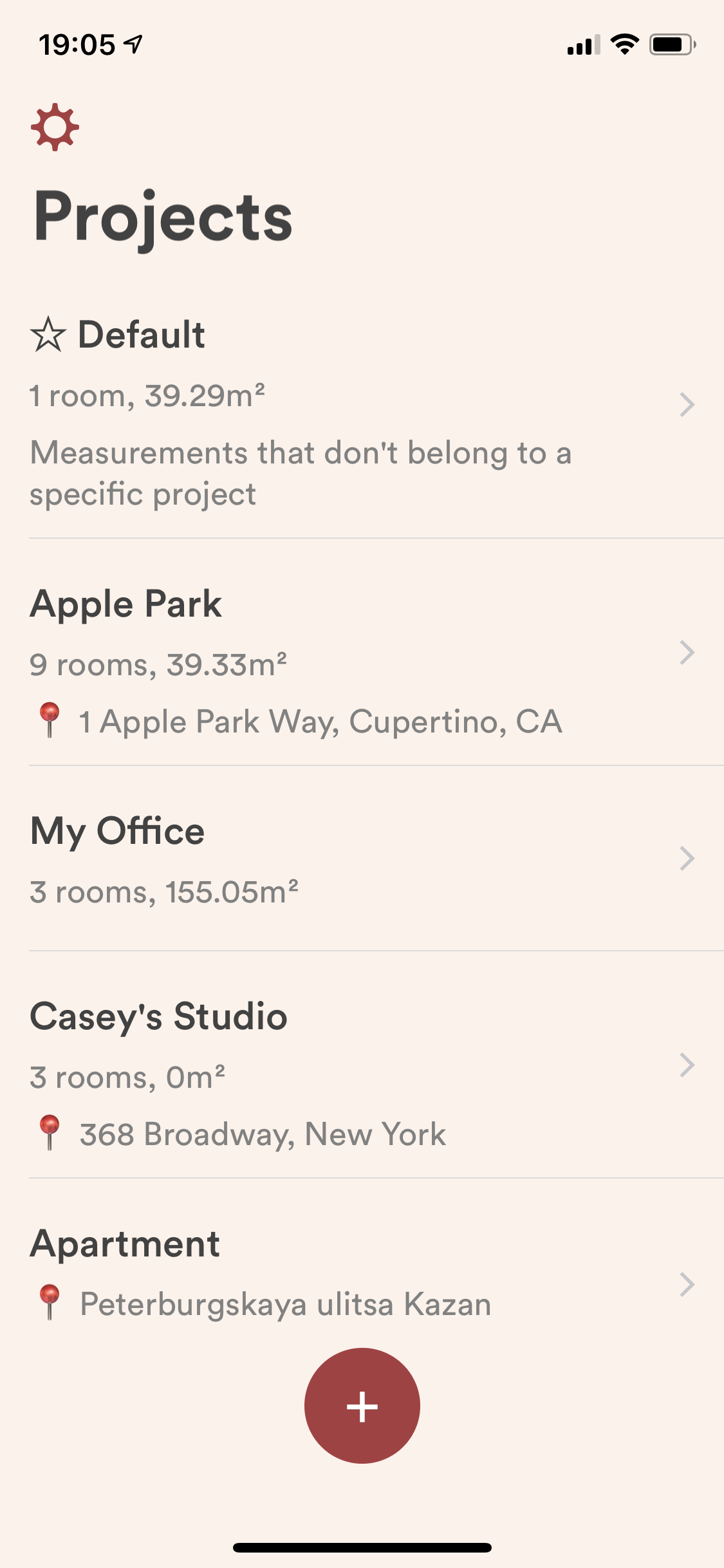Tap the chevron next to Casey's Studio
724x1568 pixels.
(x=688, y=1065)
